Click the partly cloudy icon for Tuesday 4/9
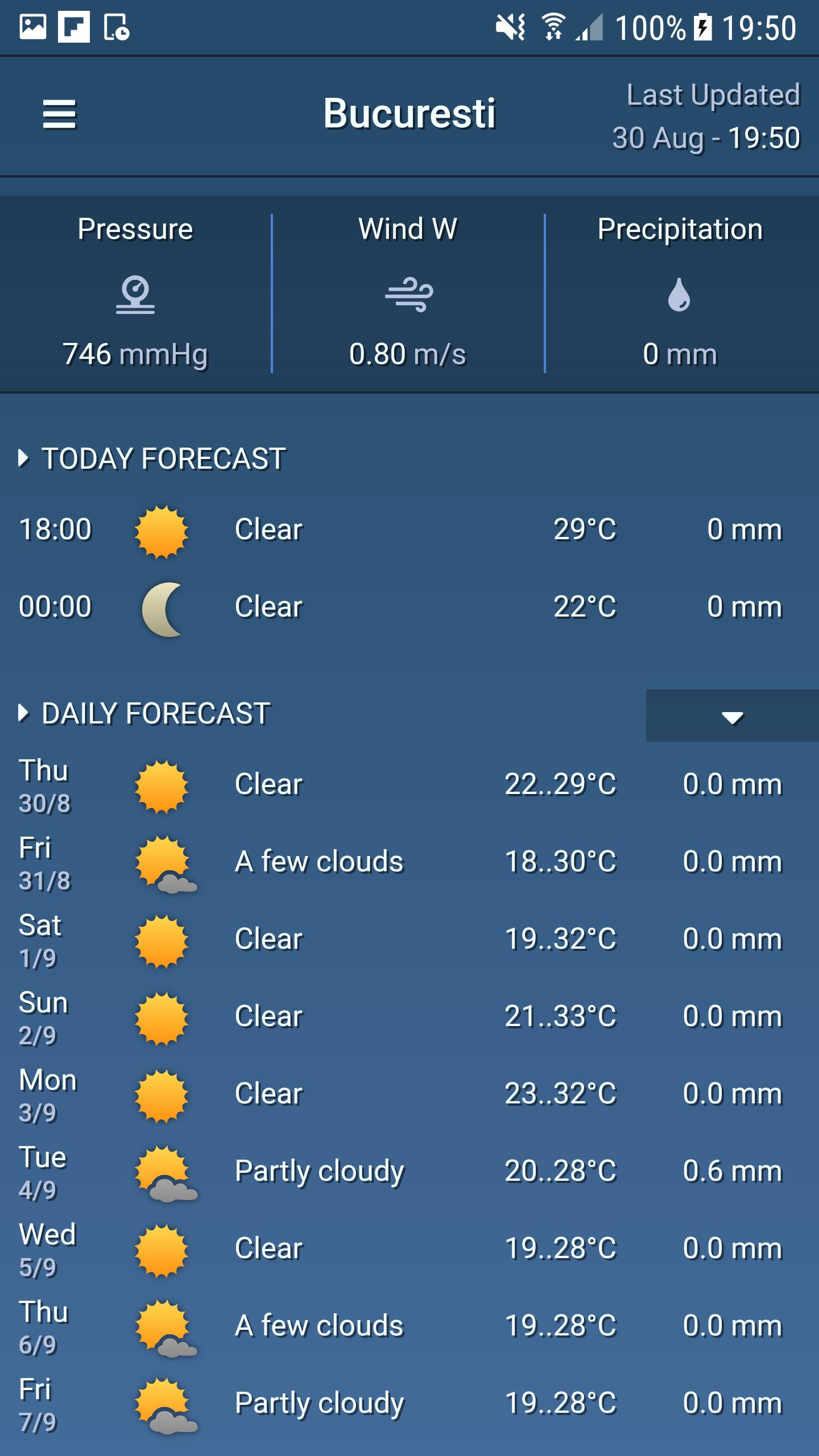 [x=165, y=1172]
